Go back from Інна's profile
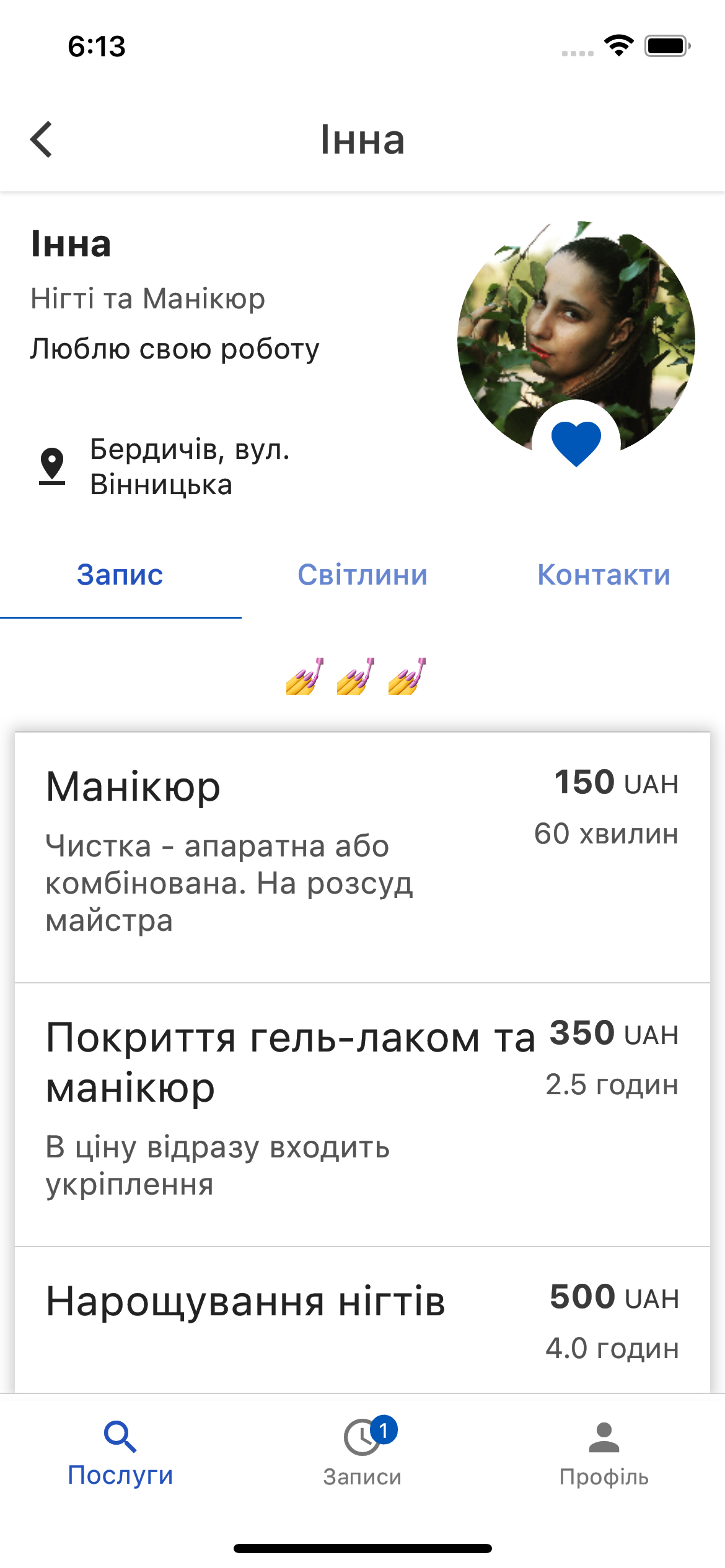Screen dimensions: 725x1568 42,139
